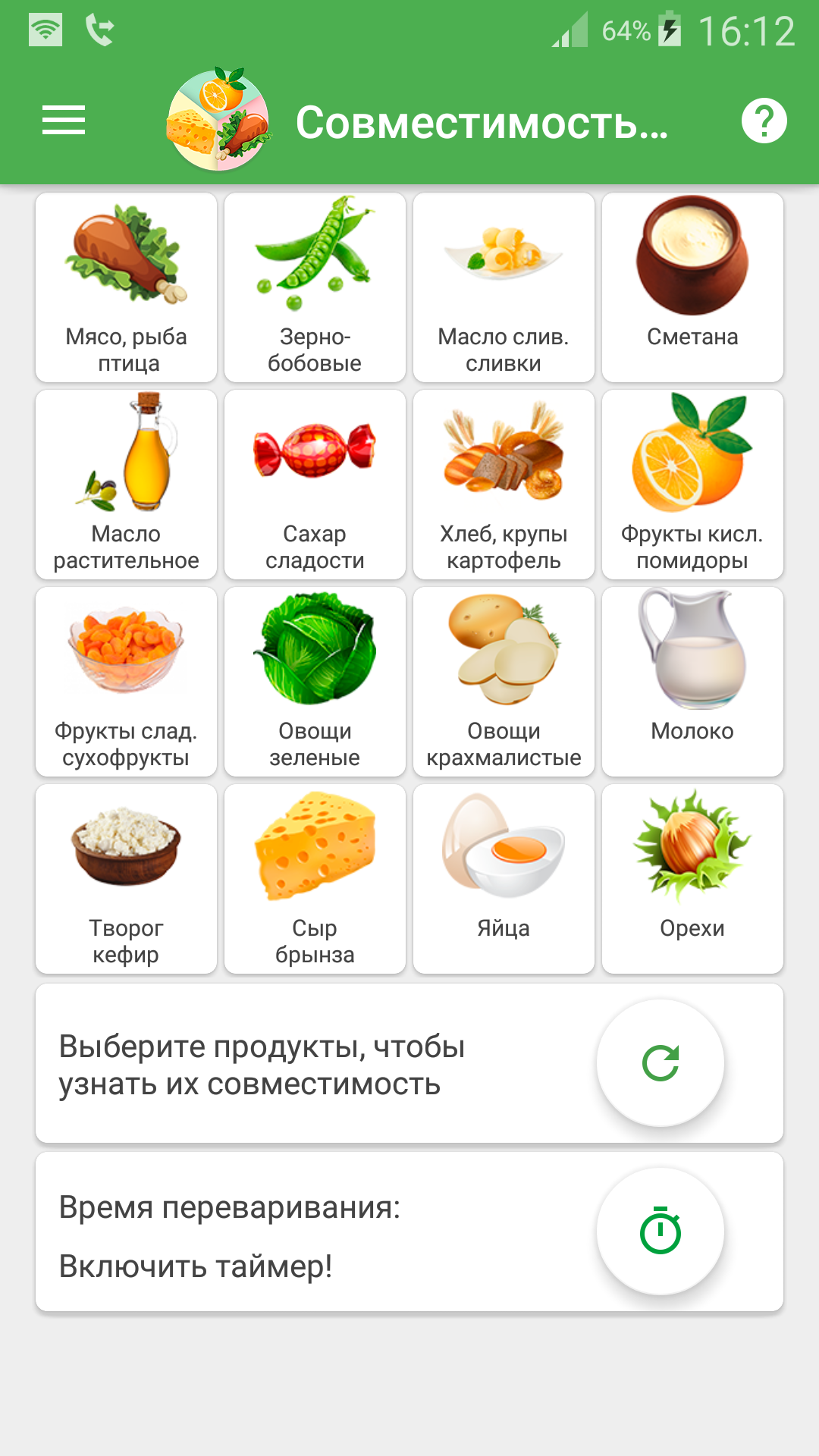
Task: Tap the Масло растительное tile
Action: pos(126,485)
